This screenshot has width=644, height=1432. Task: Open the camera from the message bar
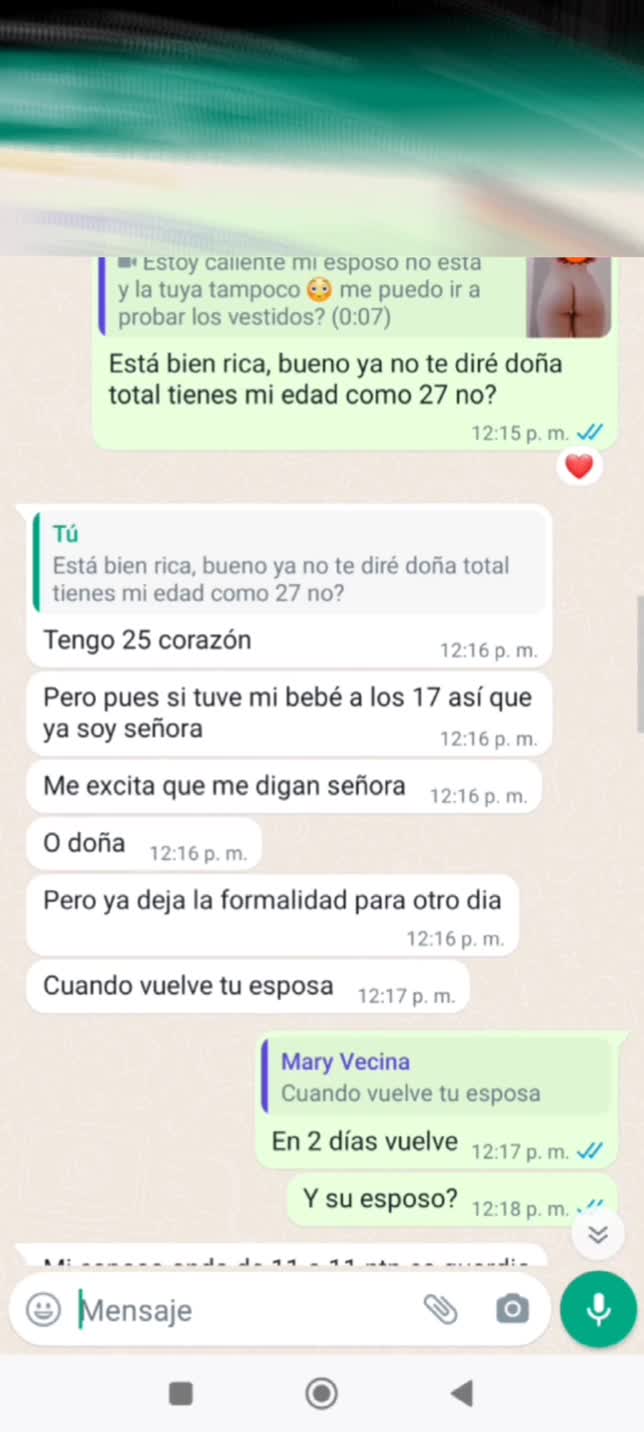[x=512, y=1309]
